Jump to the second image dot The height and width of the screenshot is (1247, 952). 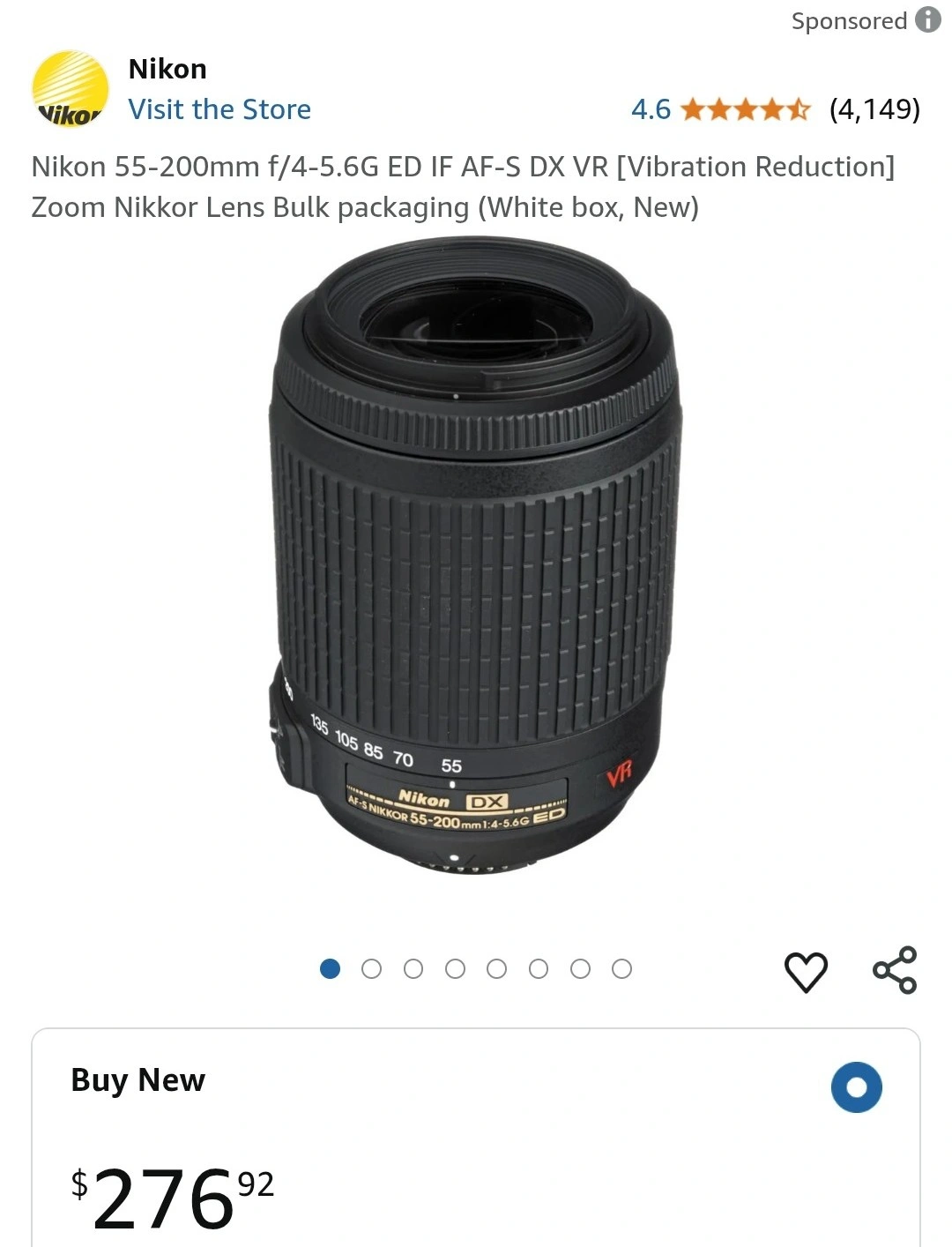click(372, 969)
